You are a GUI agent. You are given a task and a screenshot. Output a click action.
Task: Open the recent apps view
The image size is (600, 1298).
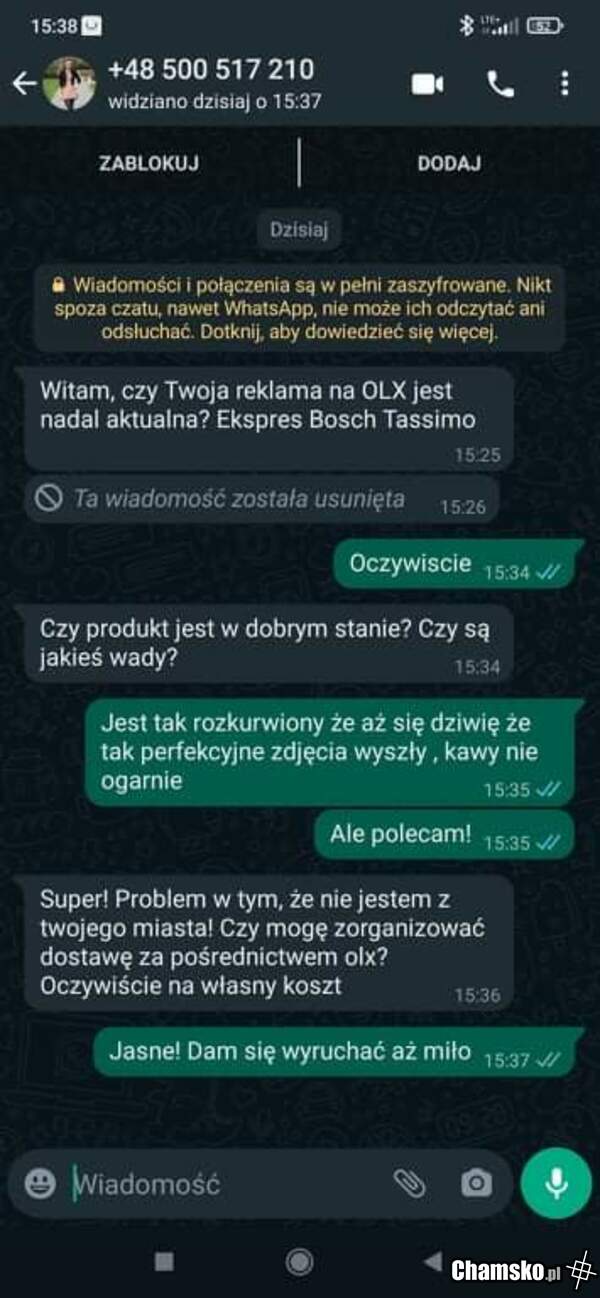[x=165, y=1262]
